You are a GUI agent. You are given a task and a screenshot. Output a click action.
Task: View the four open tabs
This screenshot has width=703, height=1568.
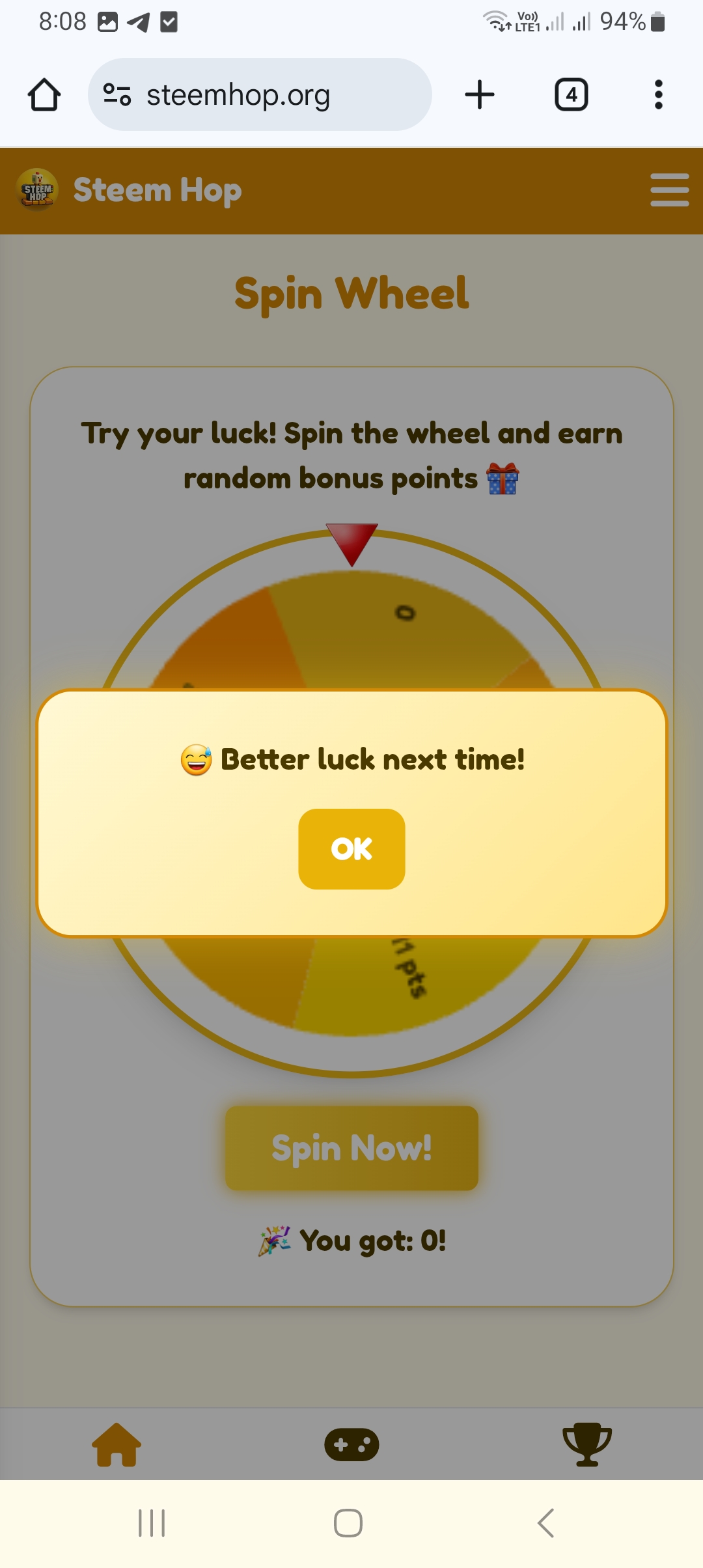[x=571, y=95]
